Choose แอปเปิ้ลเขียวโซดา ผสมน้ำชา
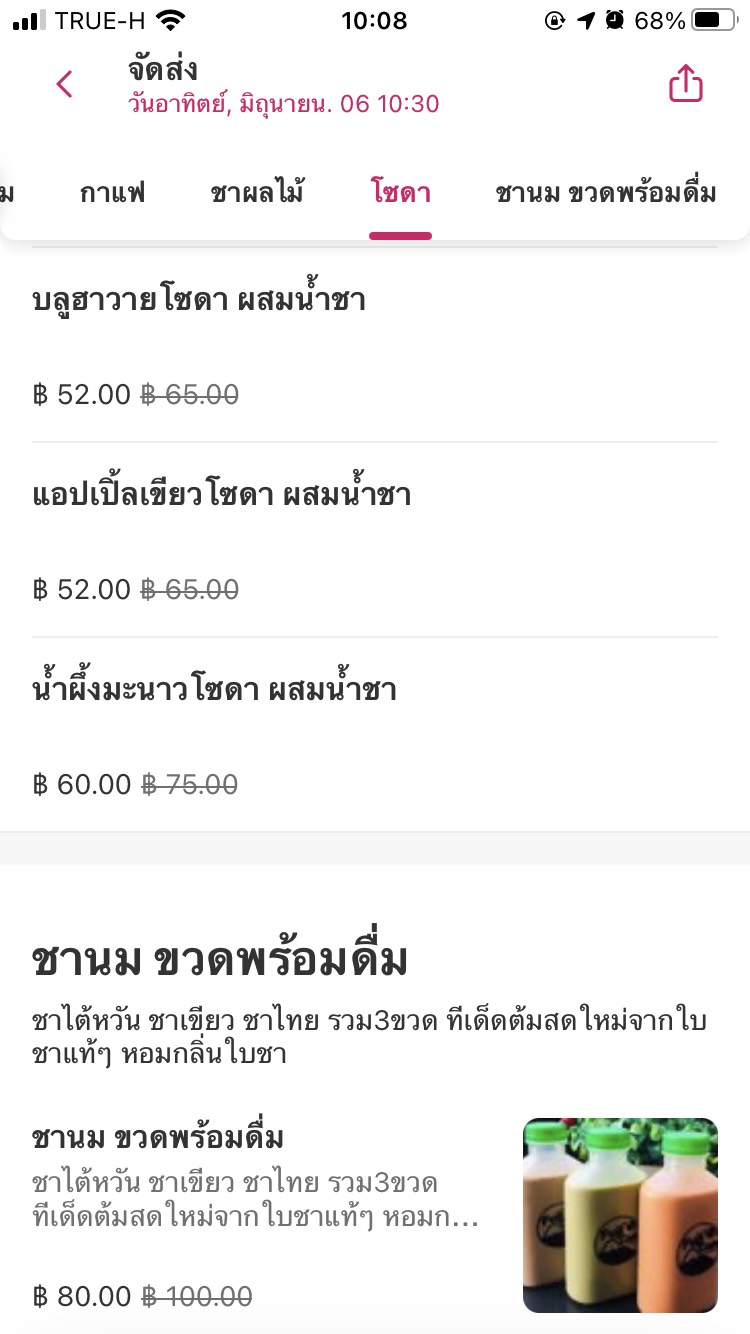This screenshot has height=1334, width=750. (374, 540)
